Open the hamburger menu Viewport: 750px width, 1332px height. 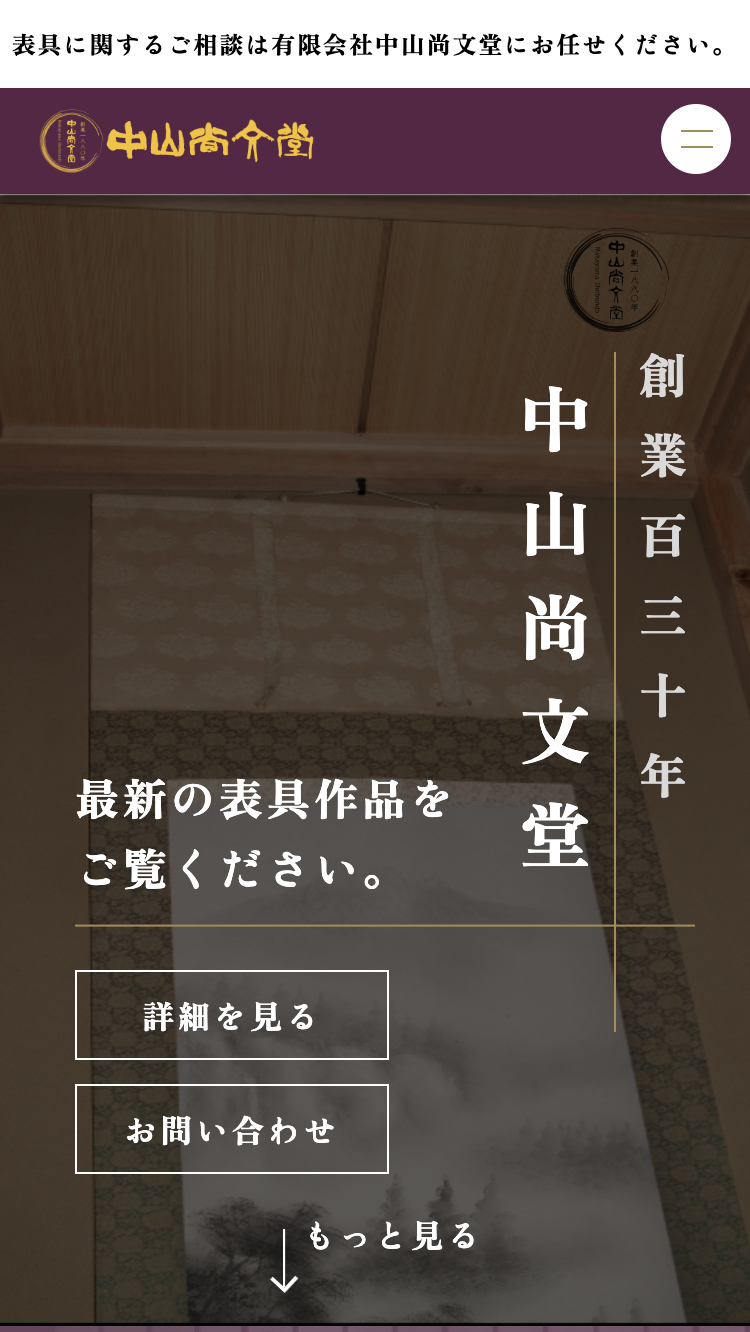tap(696, 139)
